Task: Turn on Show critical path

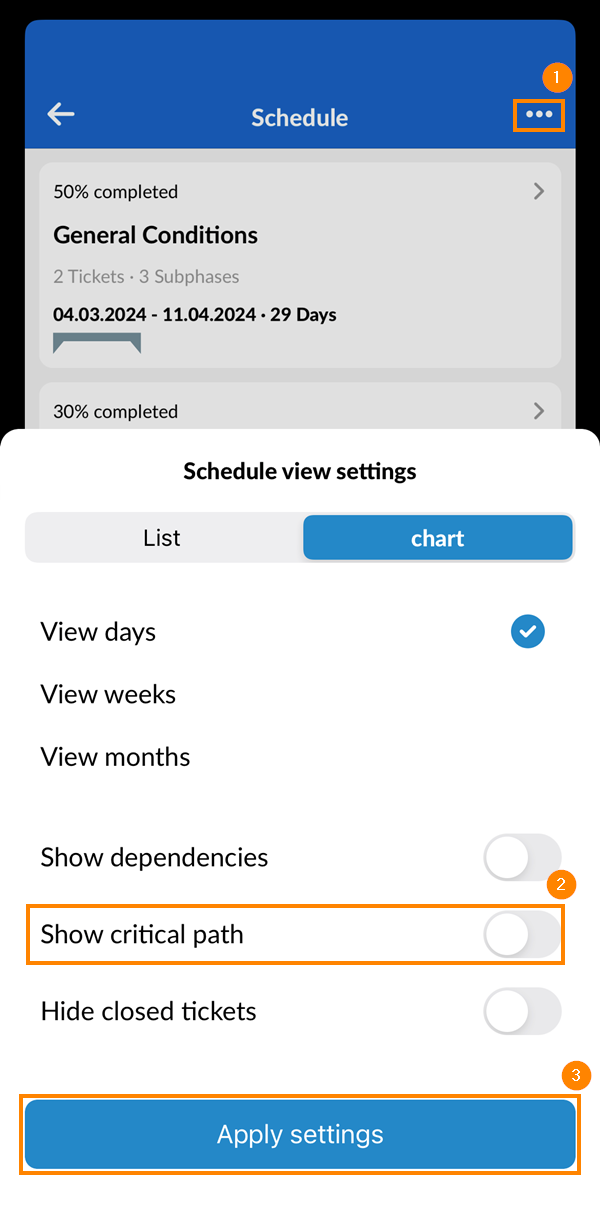Action: coord(522,935)
